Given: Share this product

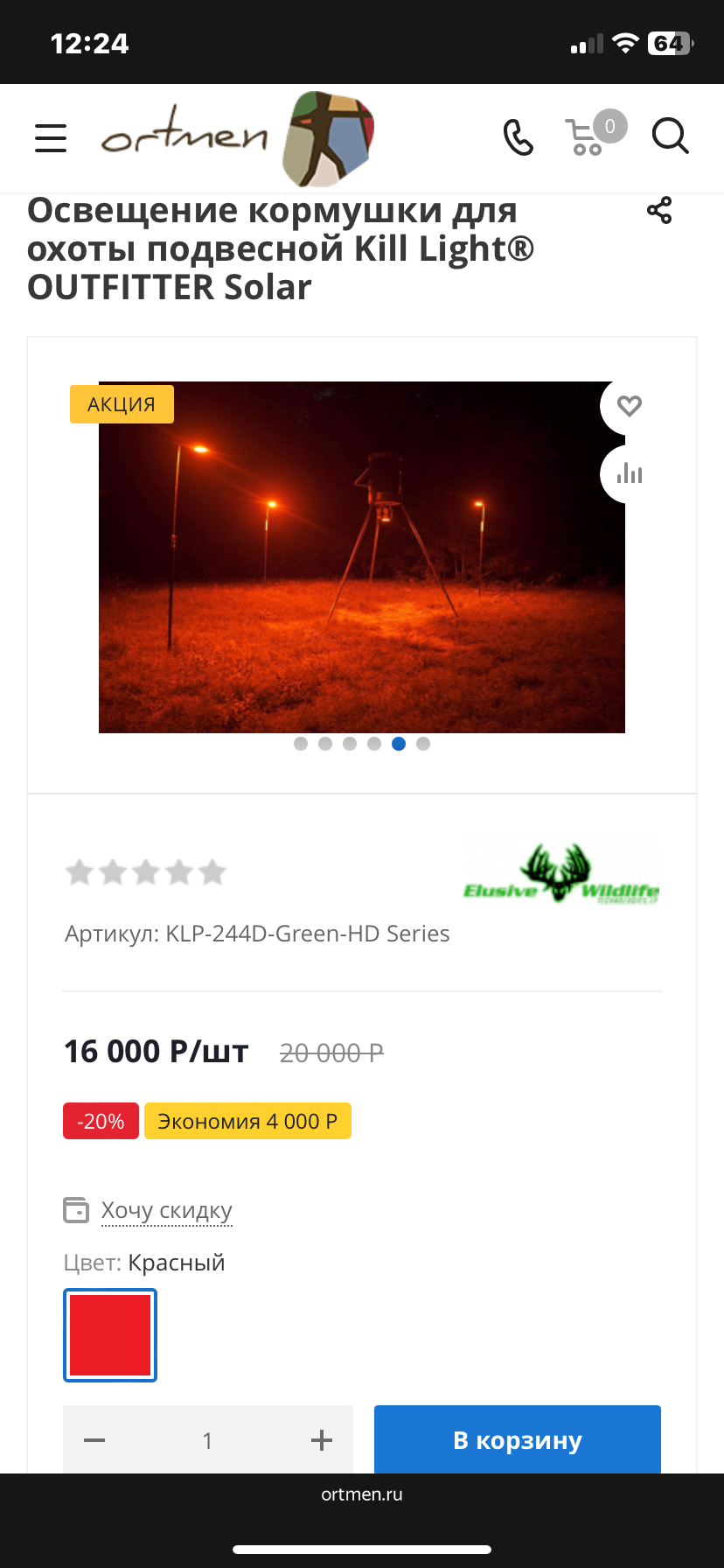Looking at the screenshot, I should pos(659,211).
